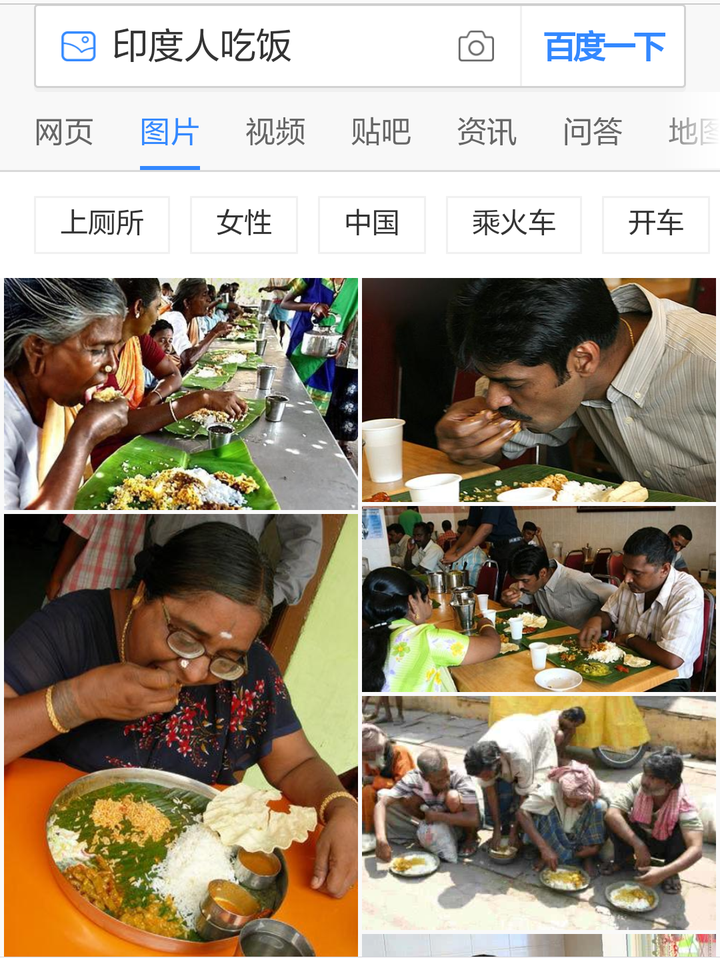This screenshot has height=958, width=720.
Task: Tap the 百度一下 search button
Action: (x=603, y=47)
